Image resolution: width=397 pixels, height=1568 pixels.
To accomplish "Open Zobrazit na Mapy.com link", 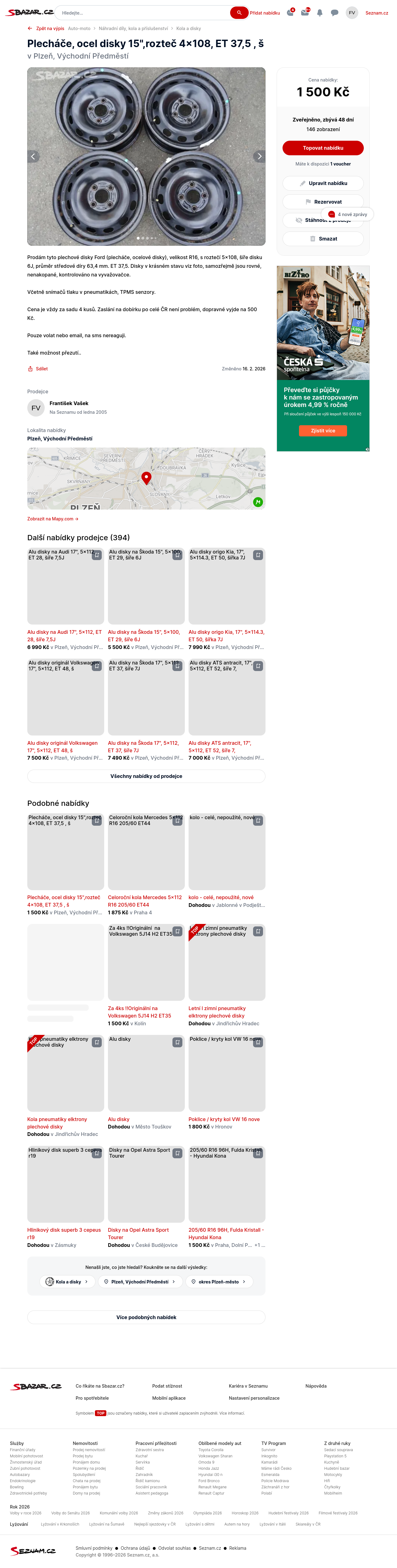I will coord(52,519).
